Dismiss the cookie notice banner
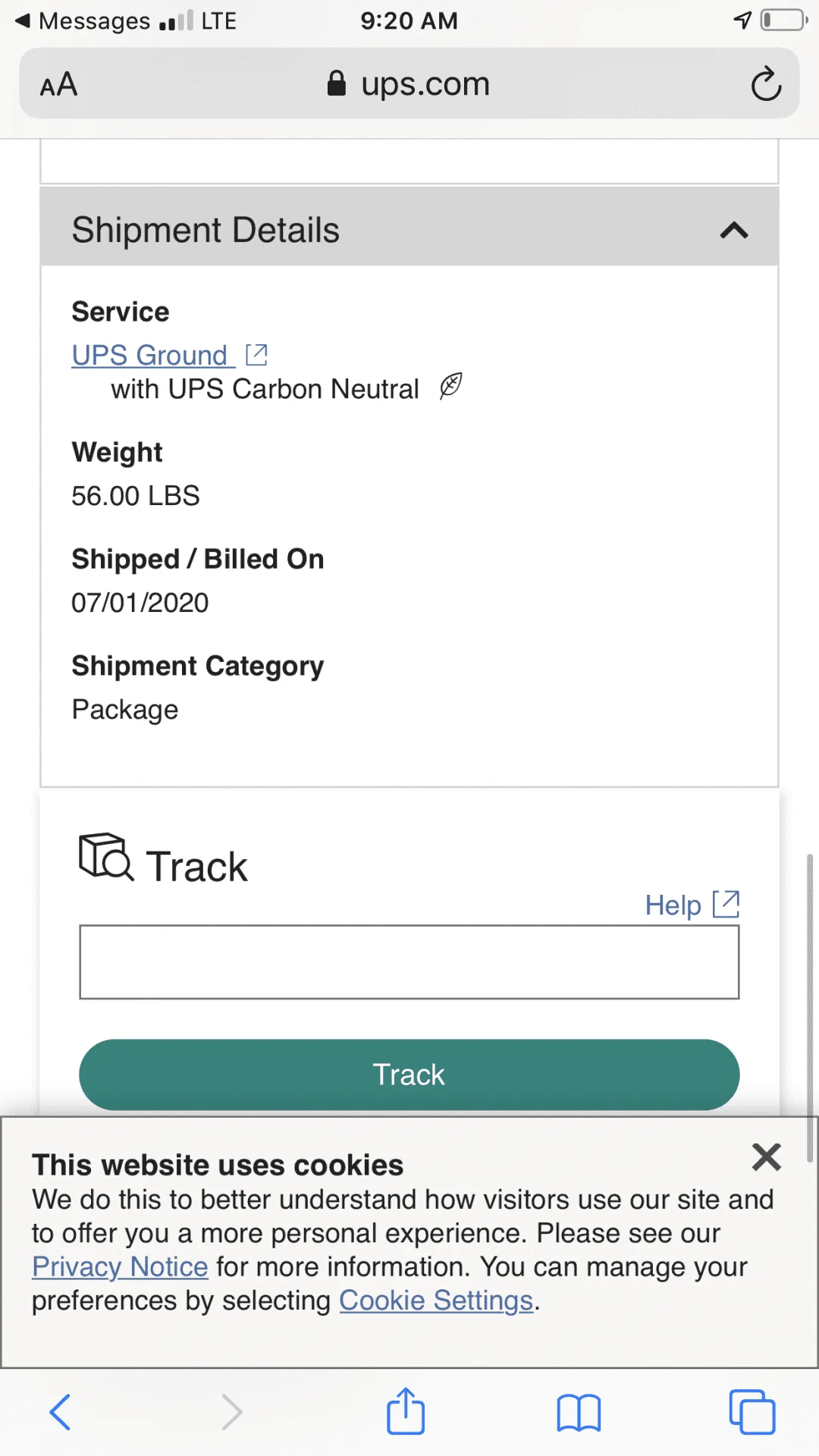The image size is (819, 1456). pyautogui.click(x=766, y=1157)
